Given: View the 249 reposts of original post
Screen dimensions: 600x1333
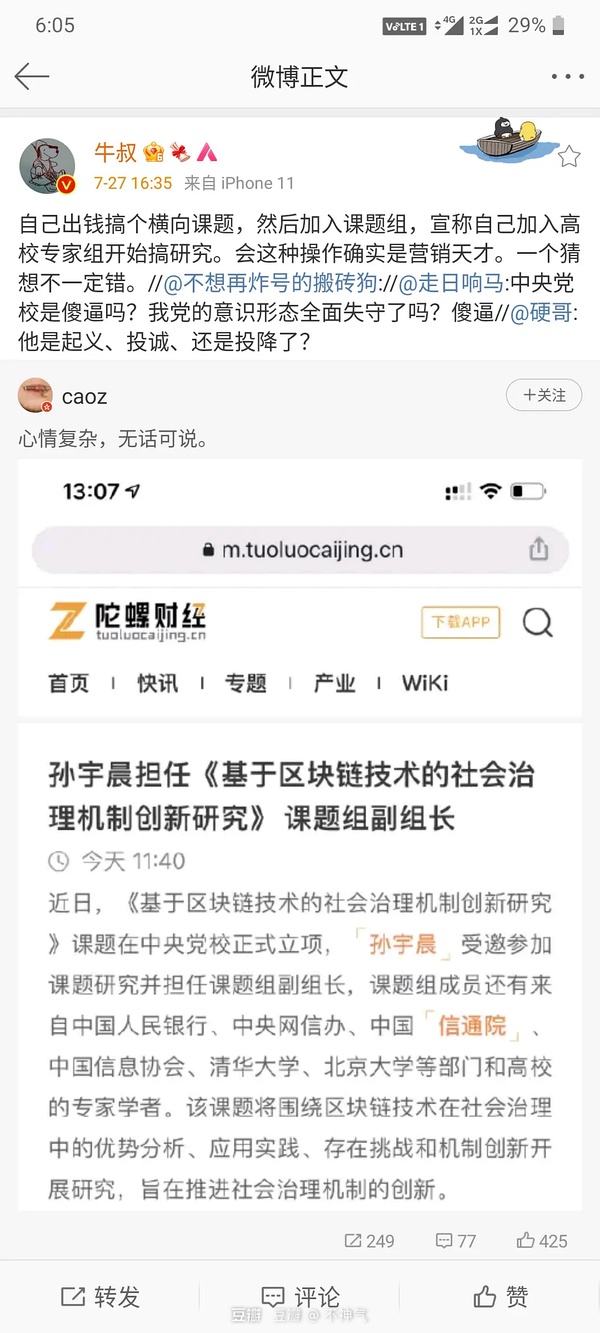Looking at the screenshot, I should click(369, 1241).
